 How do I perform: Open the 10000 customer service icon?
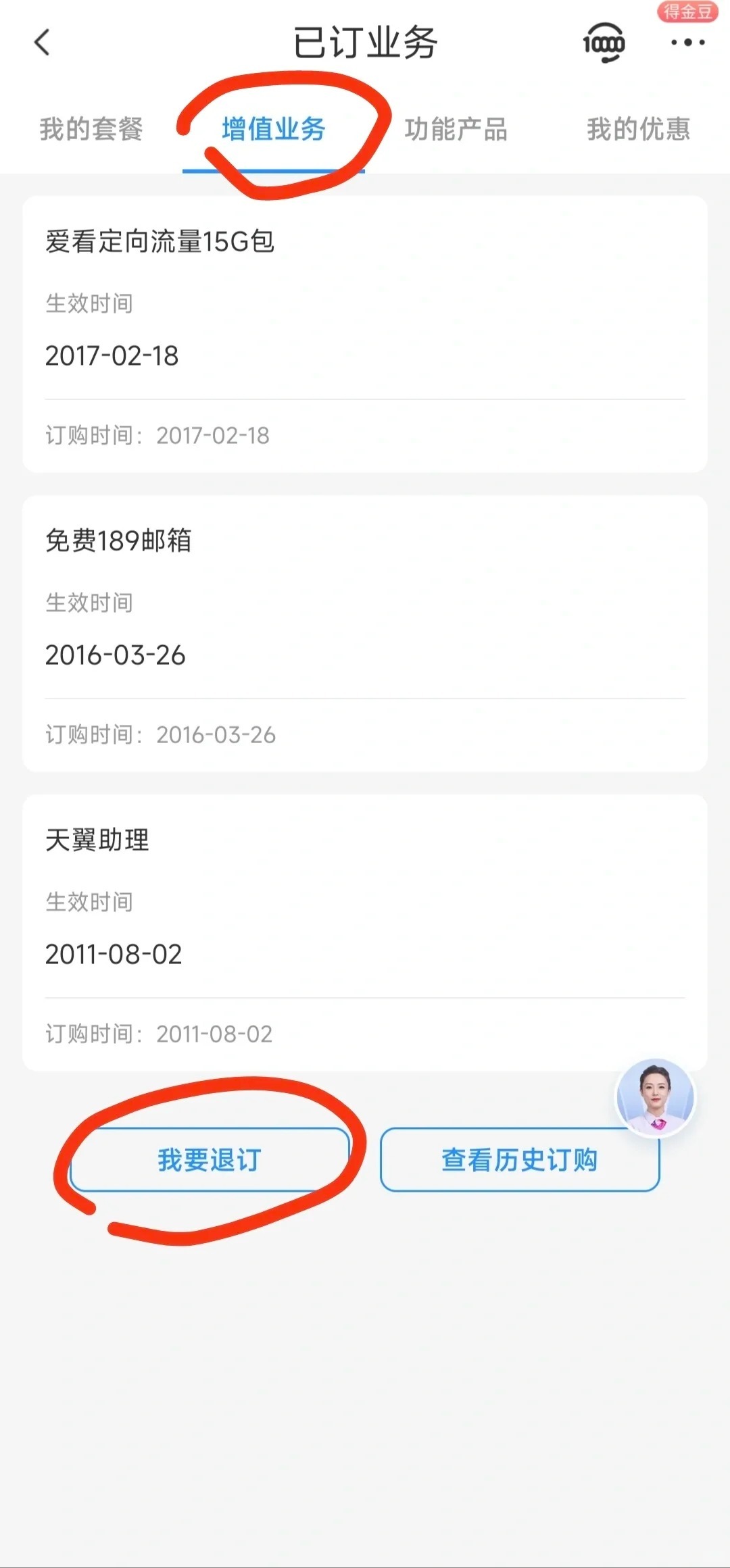(x=604, y=43)
